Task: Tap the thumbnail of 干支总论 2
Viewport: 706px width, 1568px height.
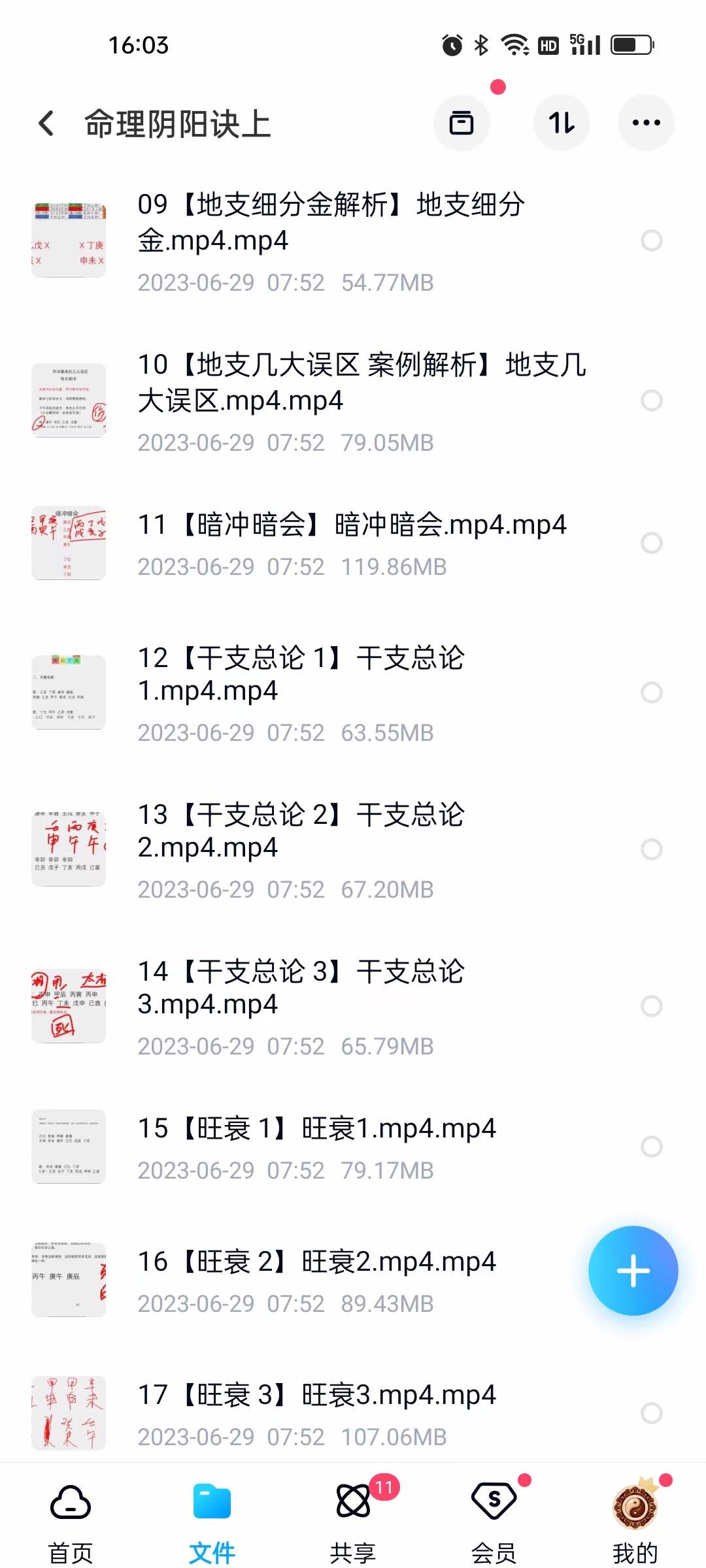Action: tap(69, 849)
